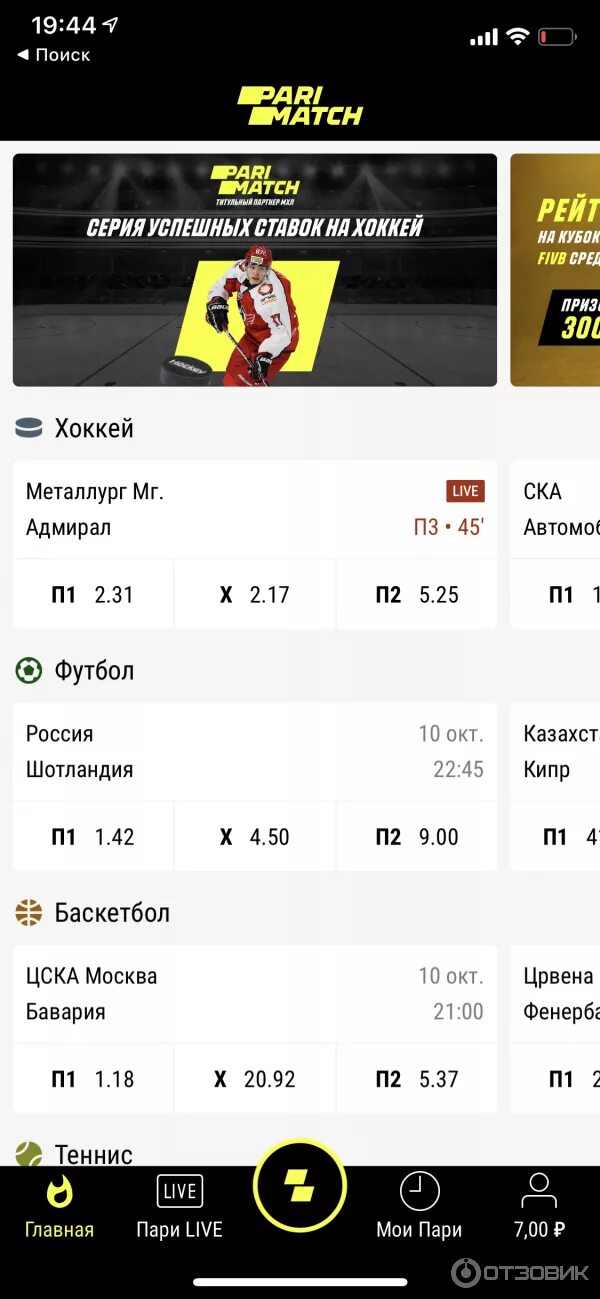Choose X 20.92 for ЦСКА–Бавария
600x1299 pixels.
click(255, 1079)
